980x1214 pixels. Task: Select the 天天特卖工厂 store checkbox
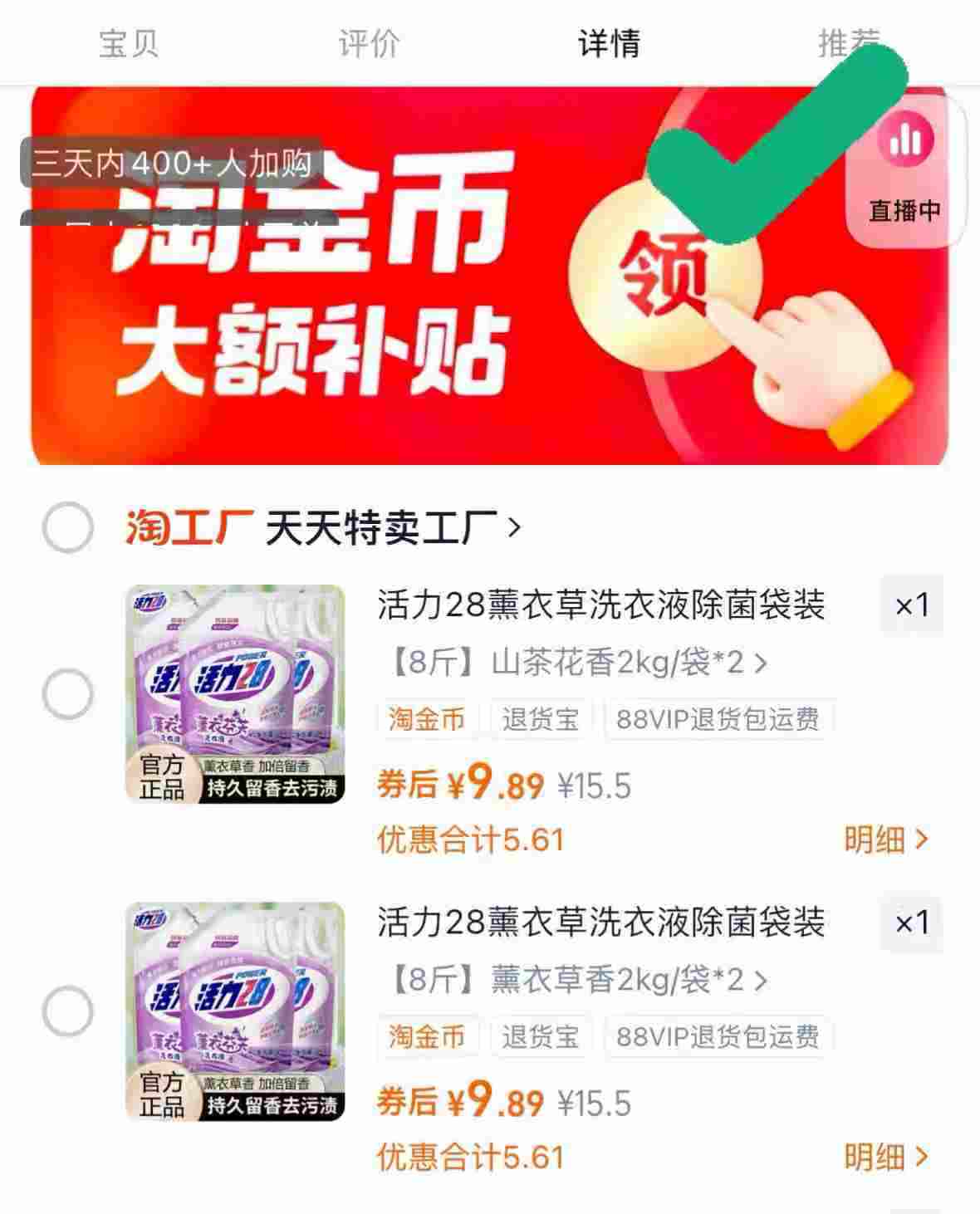pos(68,528)
